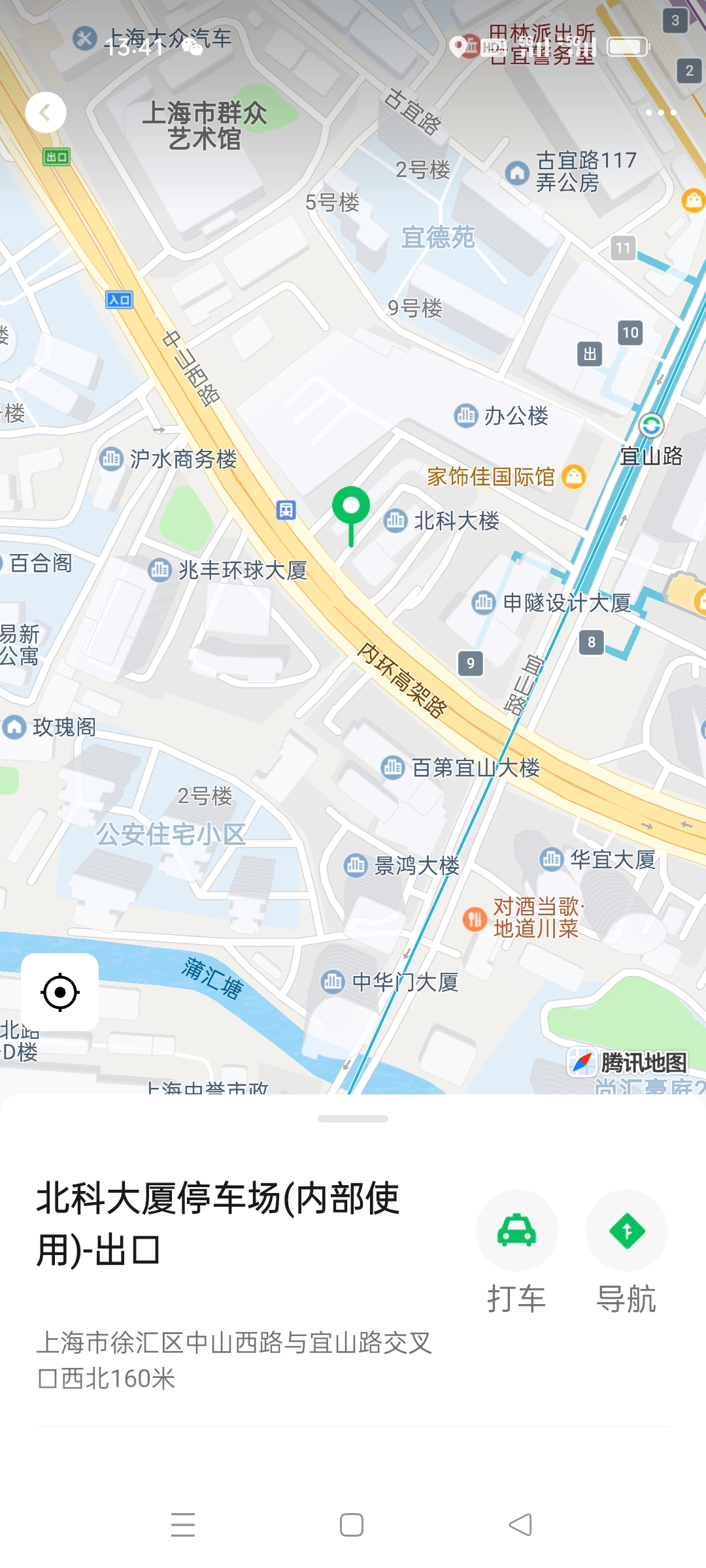Select 兆丰环球大厦 on the map

160,570
